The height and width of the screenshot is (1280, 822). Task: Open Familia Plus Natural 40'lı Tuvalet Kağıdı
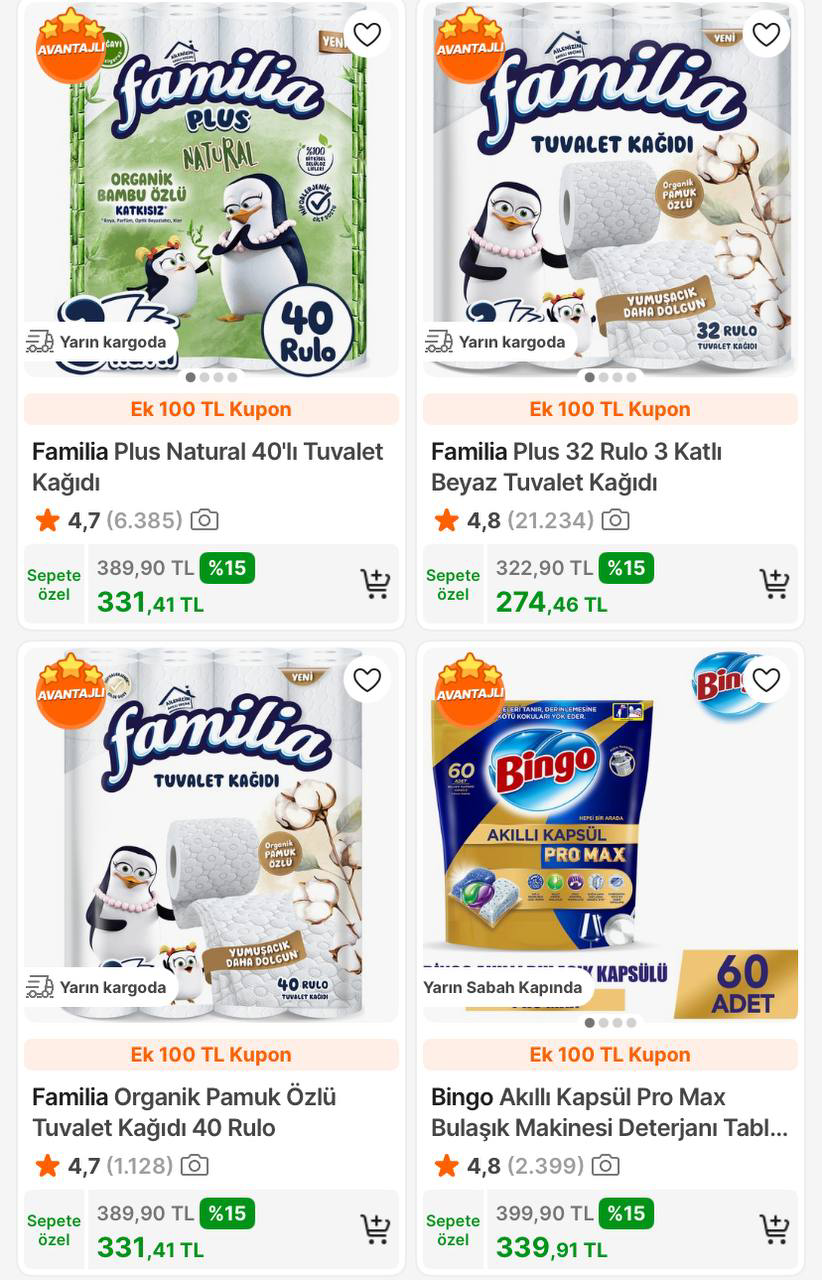pos(207,467)
